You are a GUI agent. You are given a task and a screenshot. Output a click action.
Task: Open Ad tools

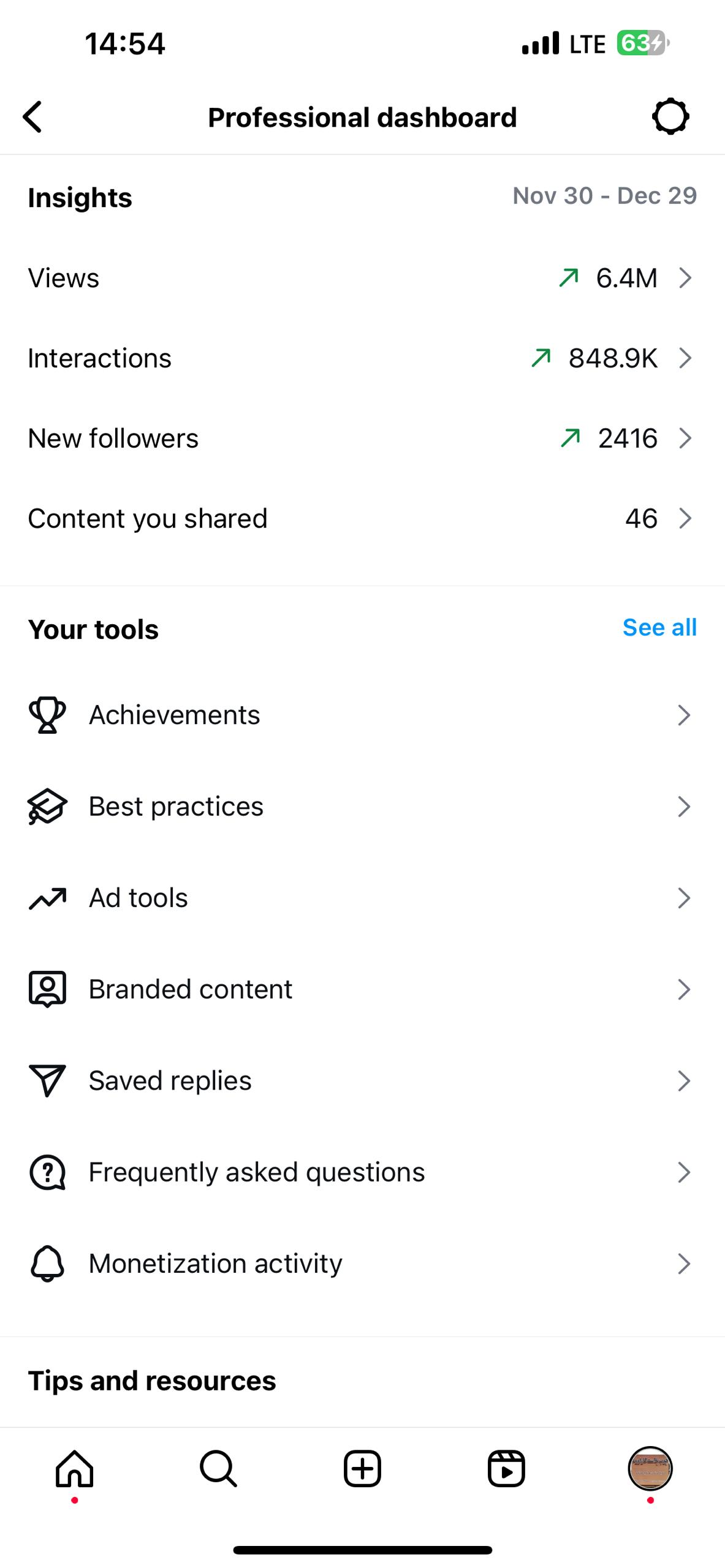point(362,898)
